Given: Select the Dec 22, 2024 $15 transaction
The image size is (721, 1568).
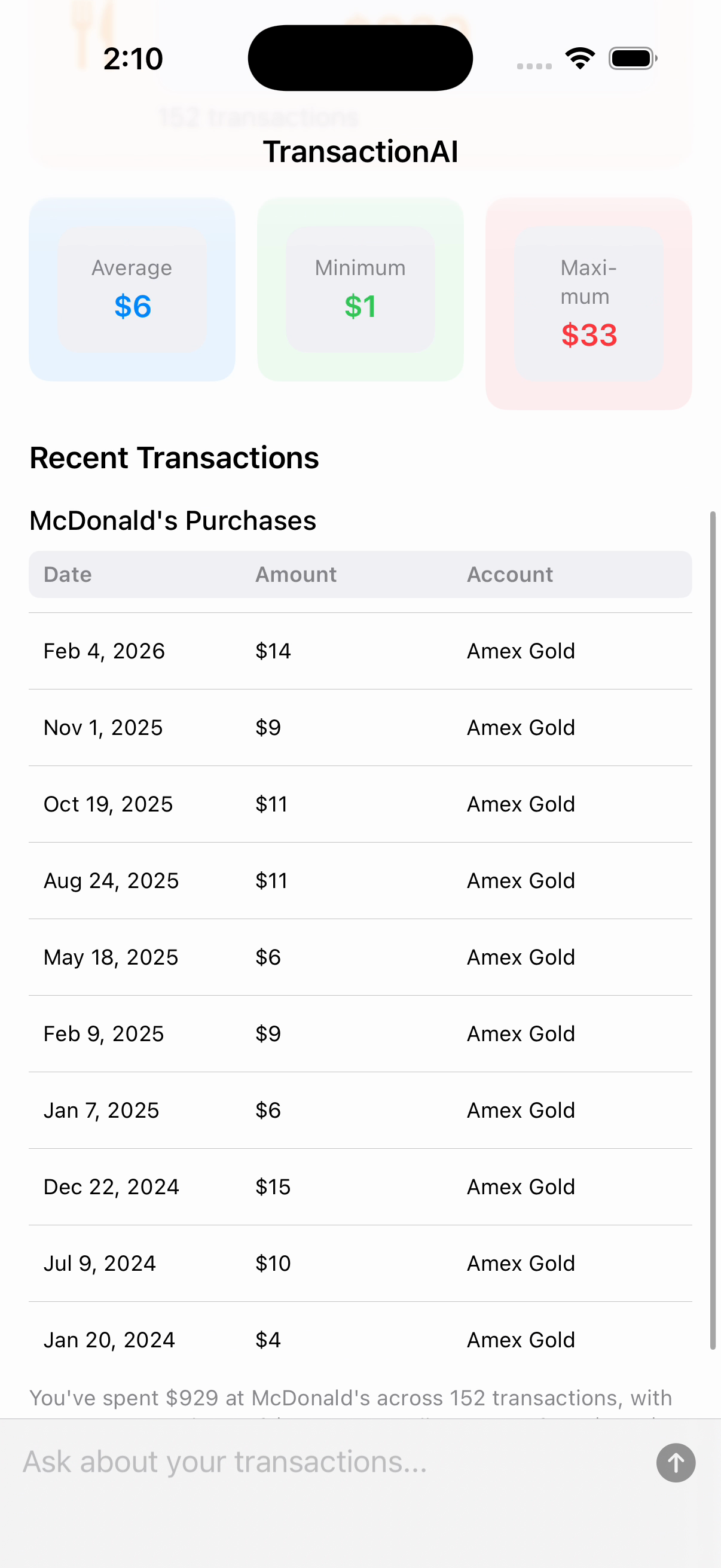Looking at the screenshot, I should (360, 1186).
